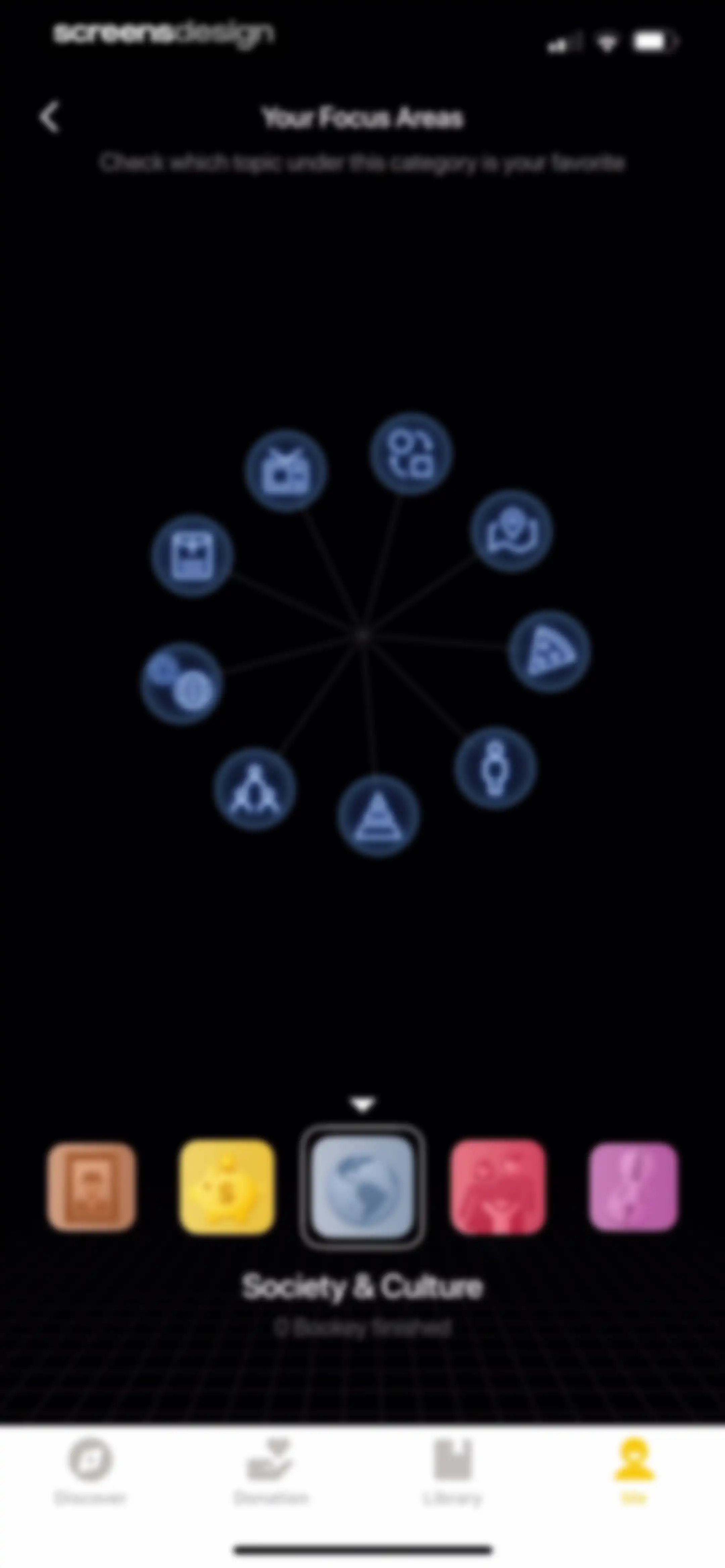The height and width of the screenshot is (1568, 725).
Task: Choose the brown portrait category tile
Action: (x=91, y=1187)
